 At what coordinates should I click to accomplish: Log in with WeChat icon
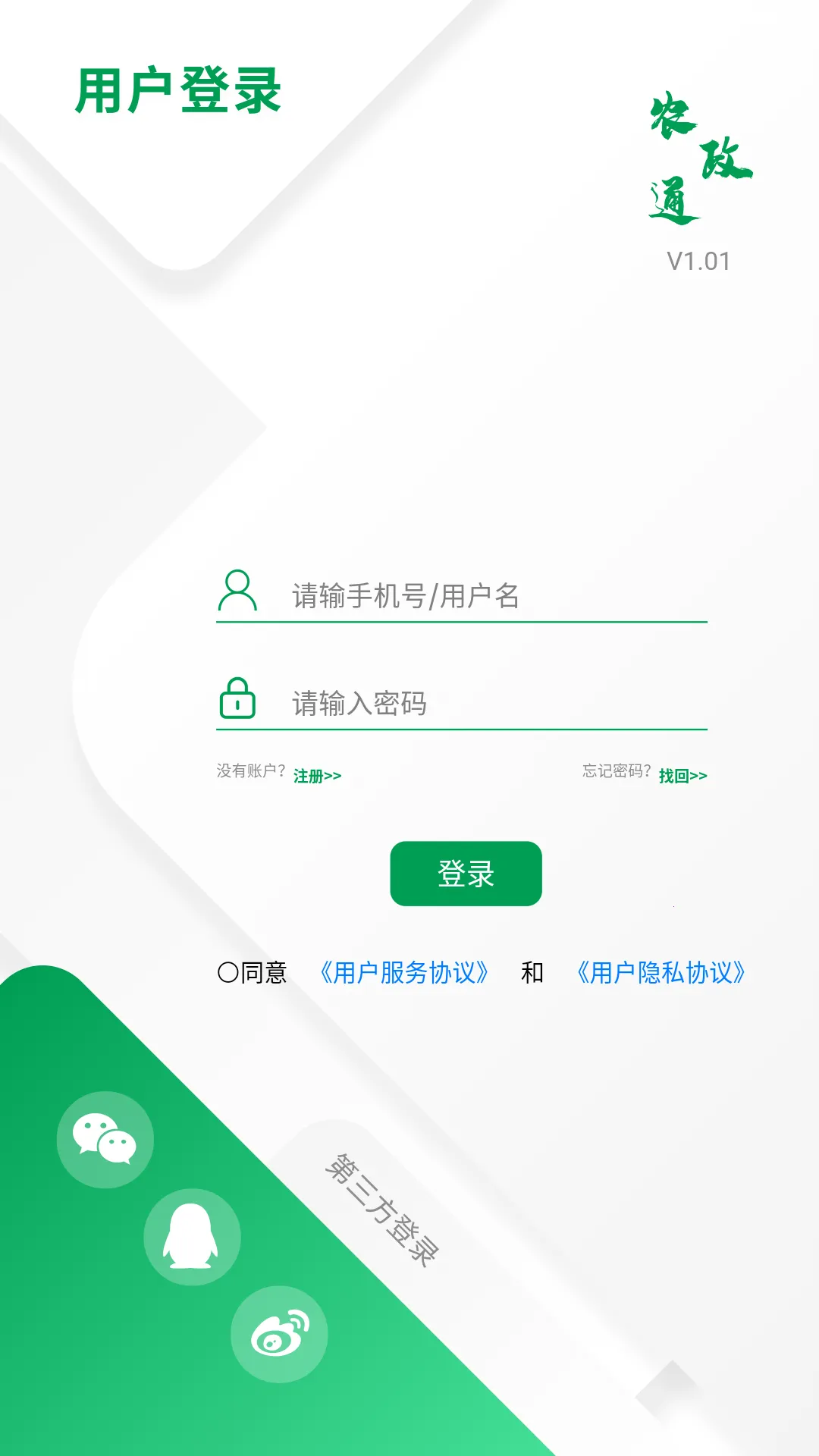[x=105, y=1139]
